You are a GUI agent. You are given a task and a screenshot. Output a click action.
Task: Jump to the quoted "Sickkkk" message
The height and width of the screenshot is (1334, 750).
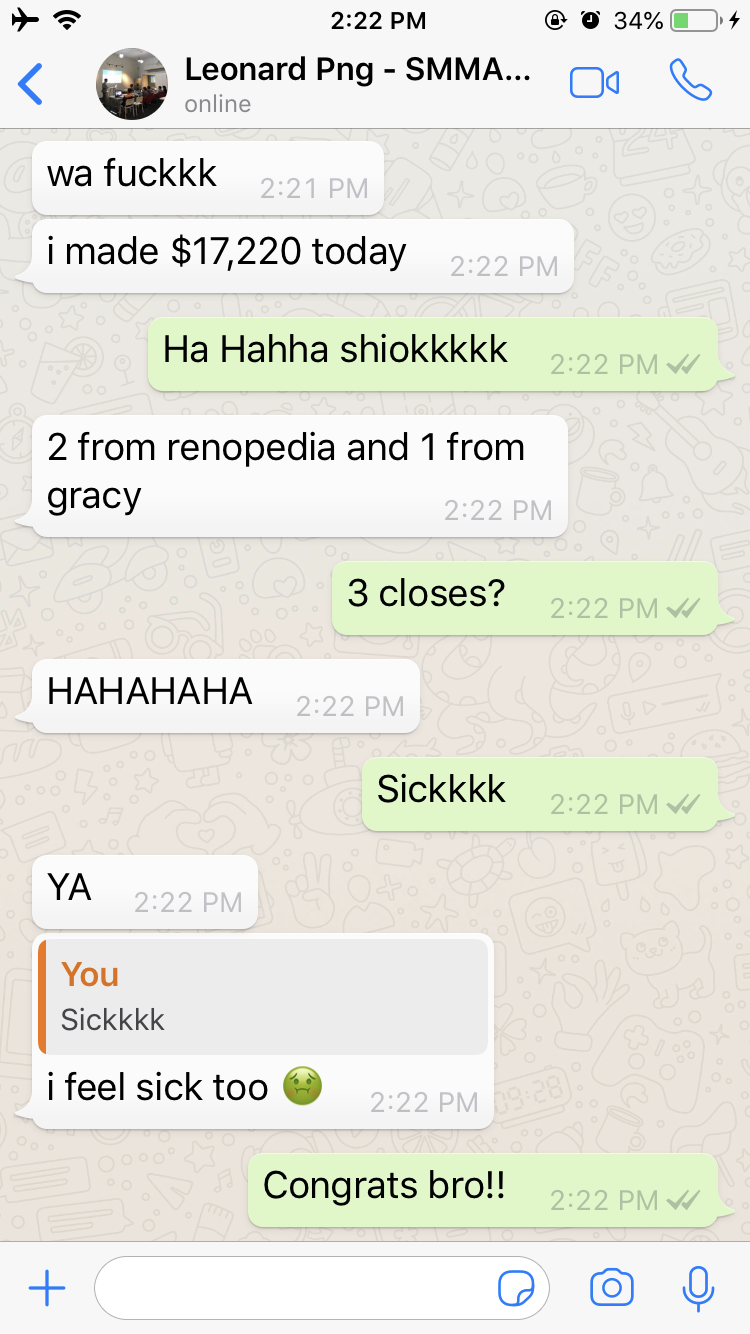pyautogui.click(x=263, y=996)
